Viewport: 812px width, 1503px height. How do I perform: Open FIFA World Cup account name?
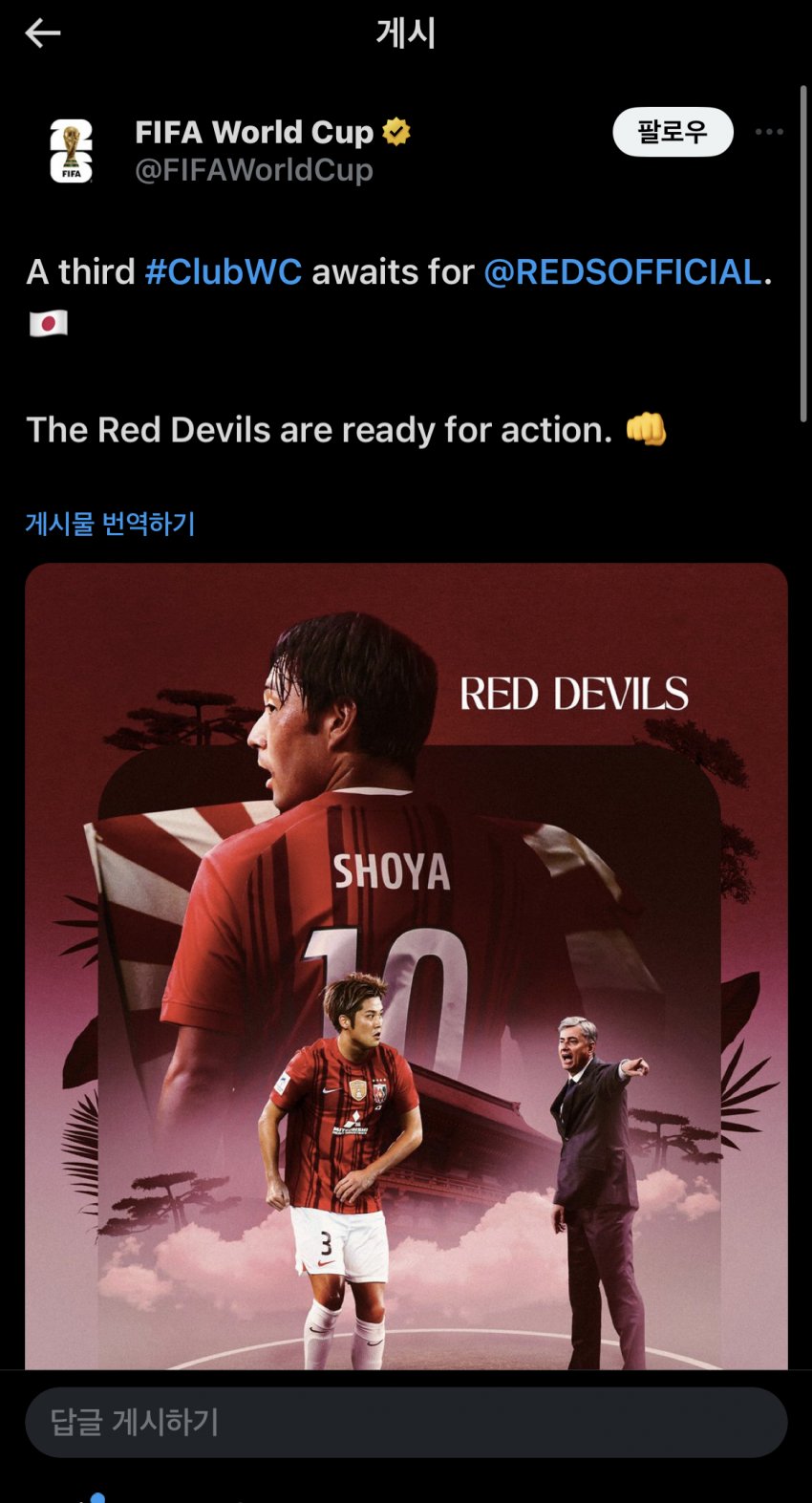254,132
